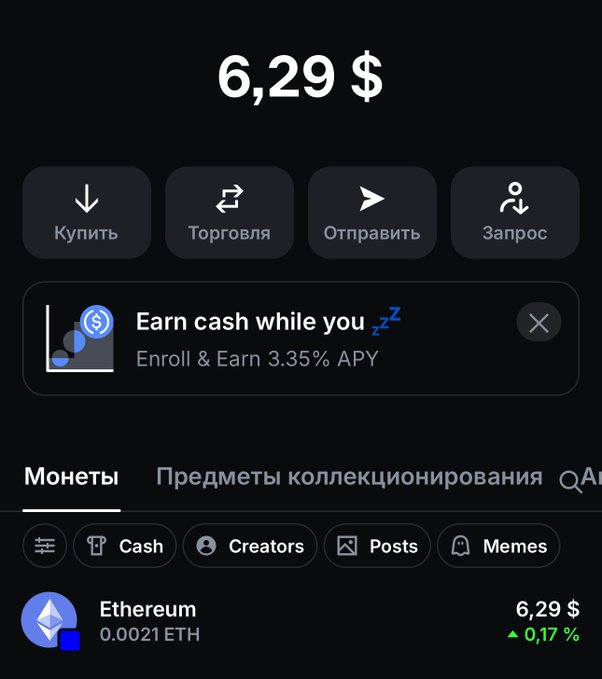Select the Posts chip
The width and height of the screenshot is (602, 679).
pos(377,546)
